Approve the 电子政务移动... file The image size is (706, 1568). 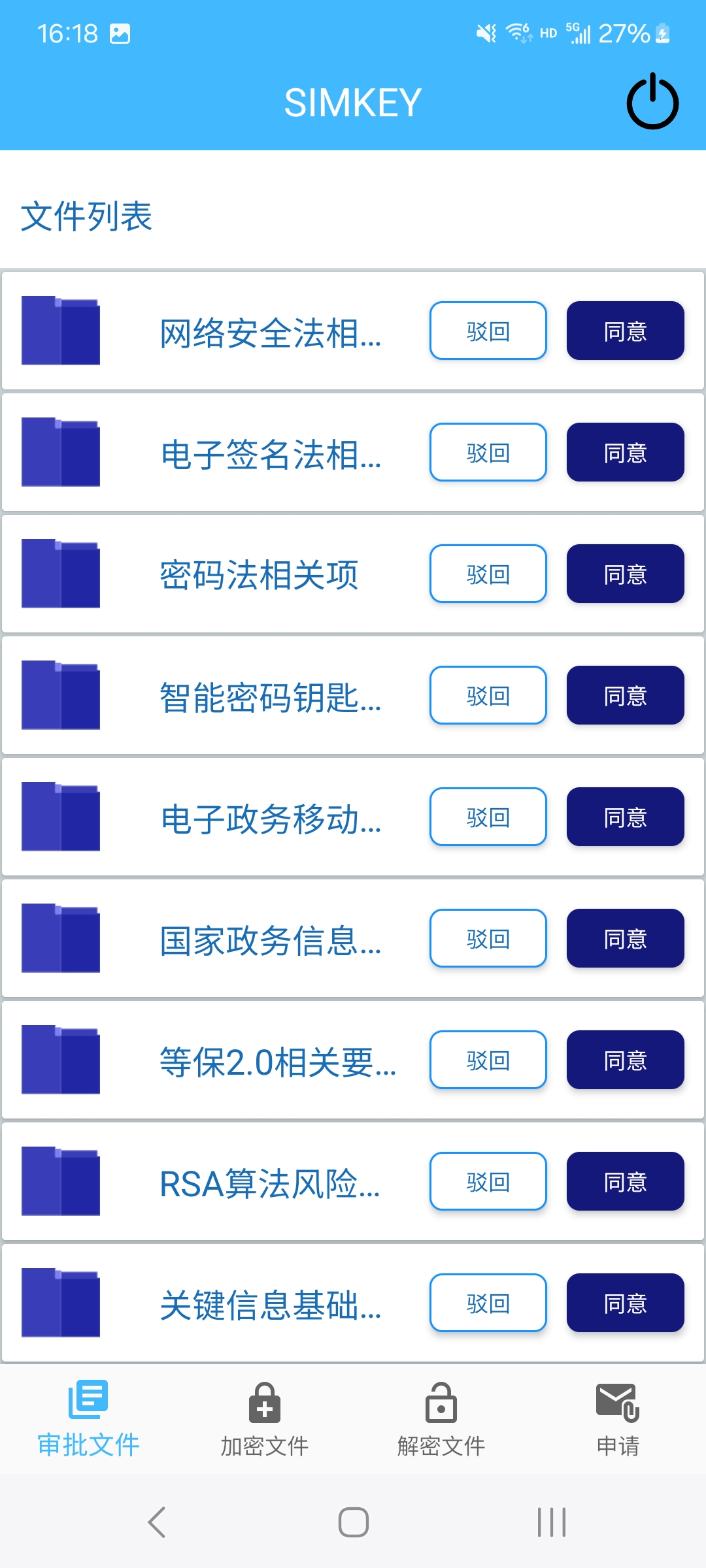[625, 817]
